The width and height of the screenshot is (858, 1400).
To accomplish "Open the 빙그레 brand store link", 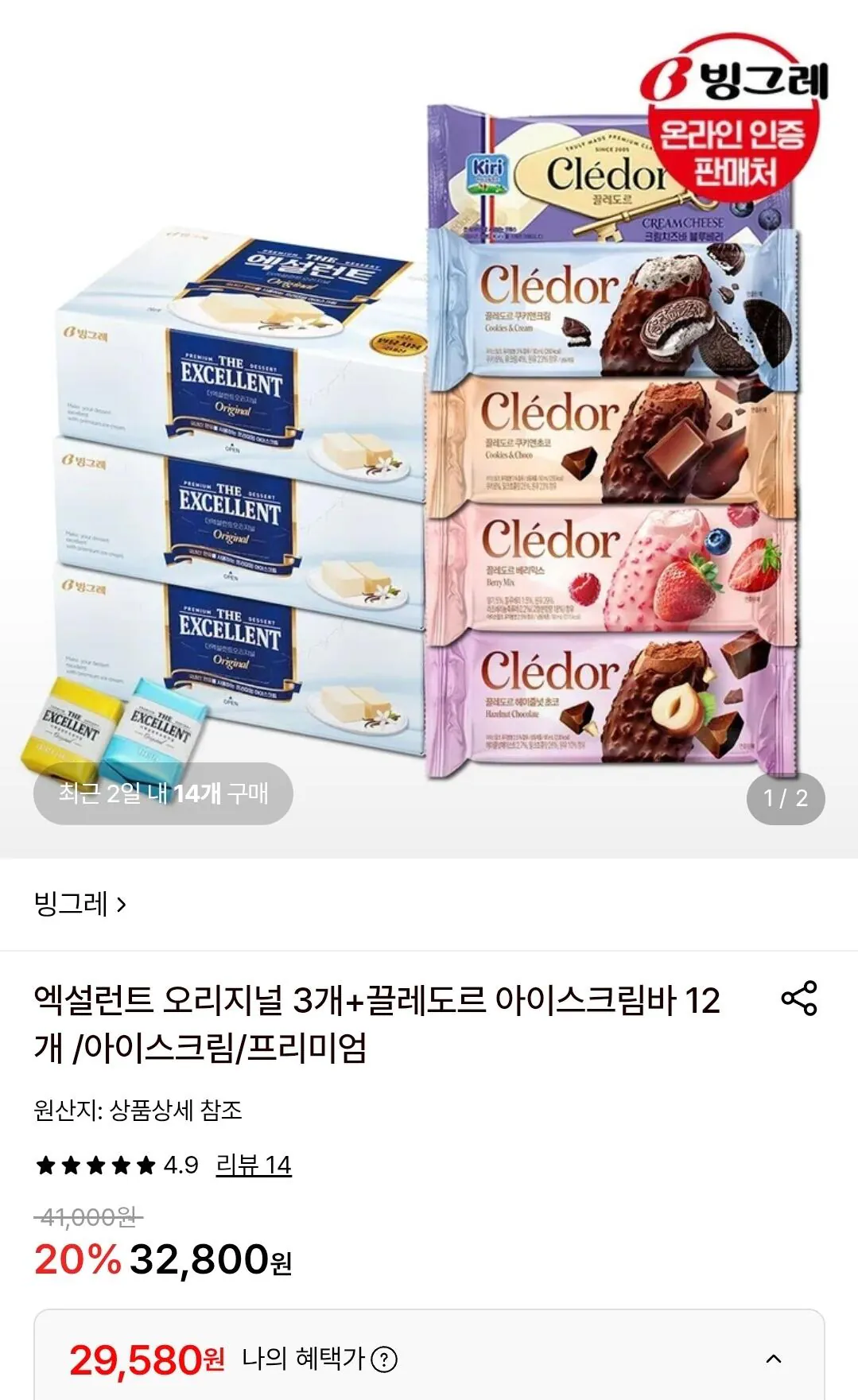I will coord(80,904).
